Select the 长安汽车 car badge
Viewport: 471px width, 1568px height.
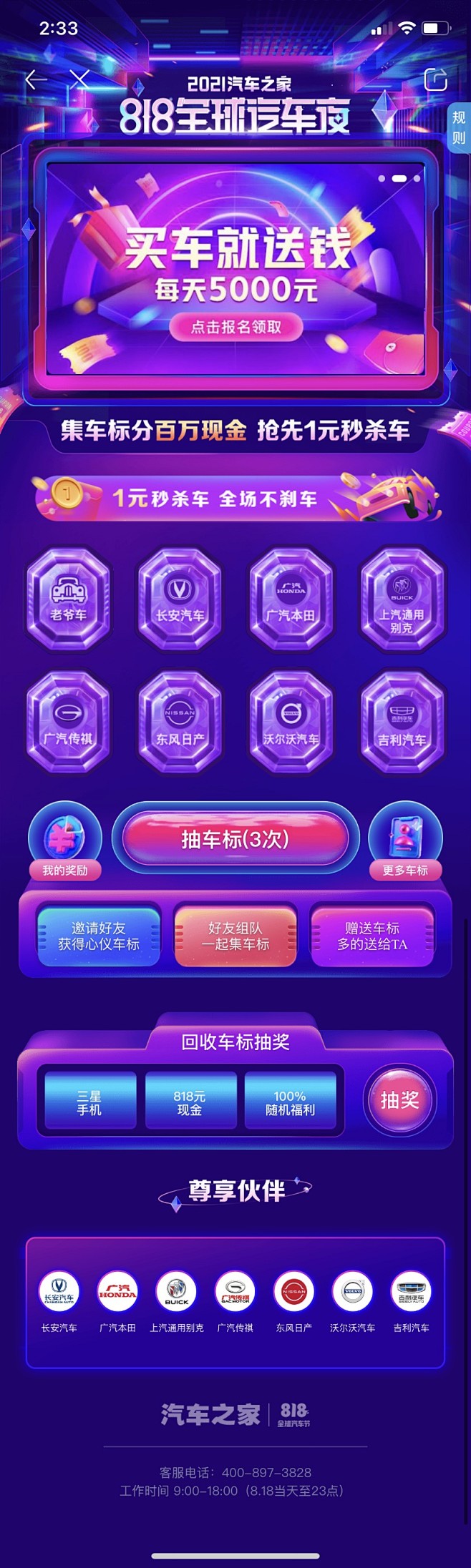click(179, 599)
